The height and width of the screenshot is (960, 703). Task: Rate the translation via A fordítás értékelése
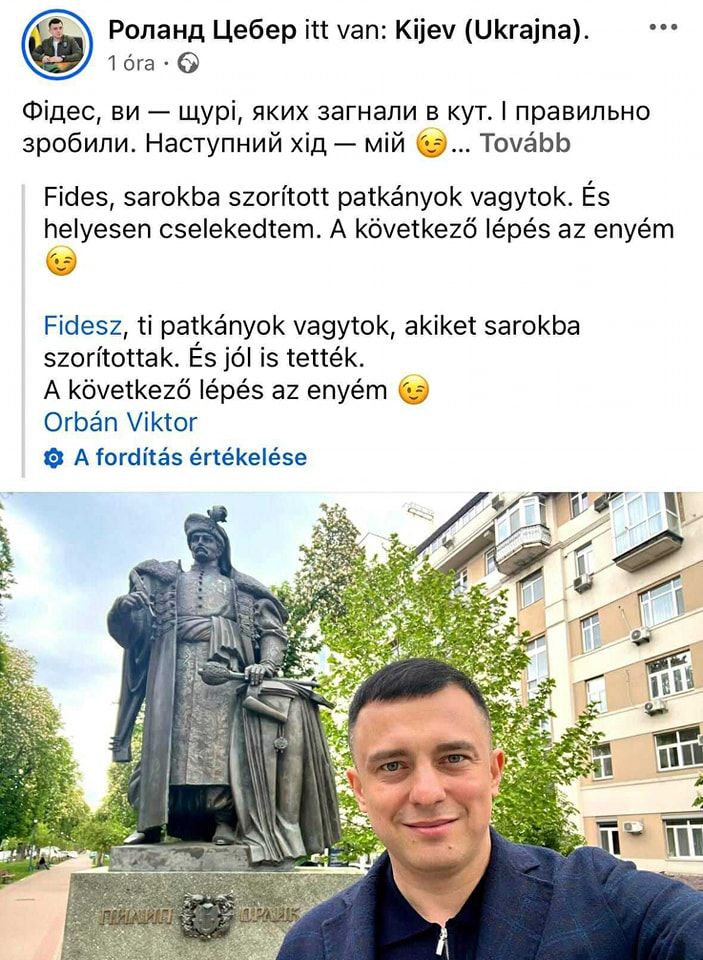[189, 458]
